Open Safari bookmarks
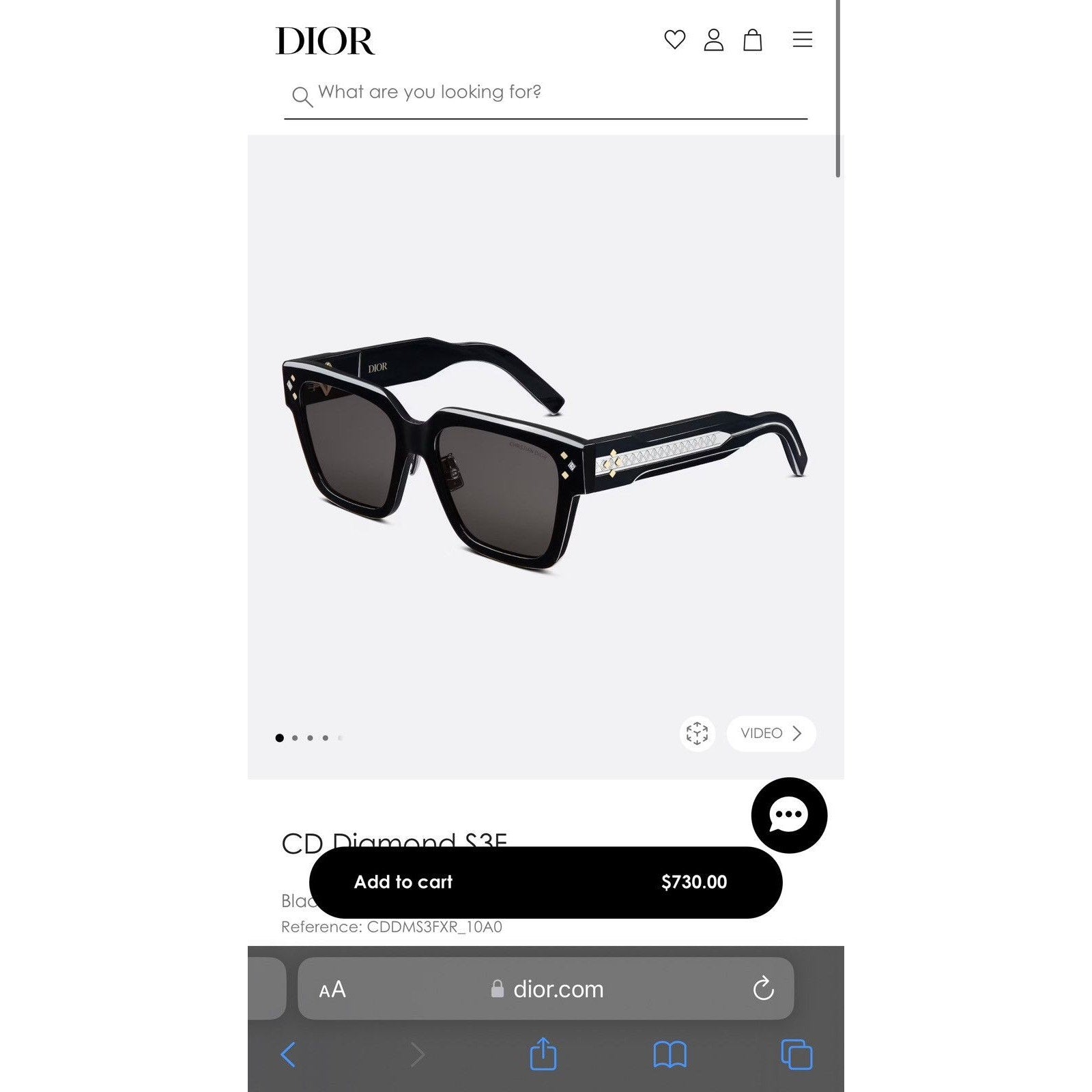Viewport: 1092px width, 1092px height. [670, 1054]
